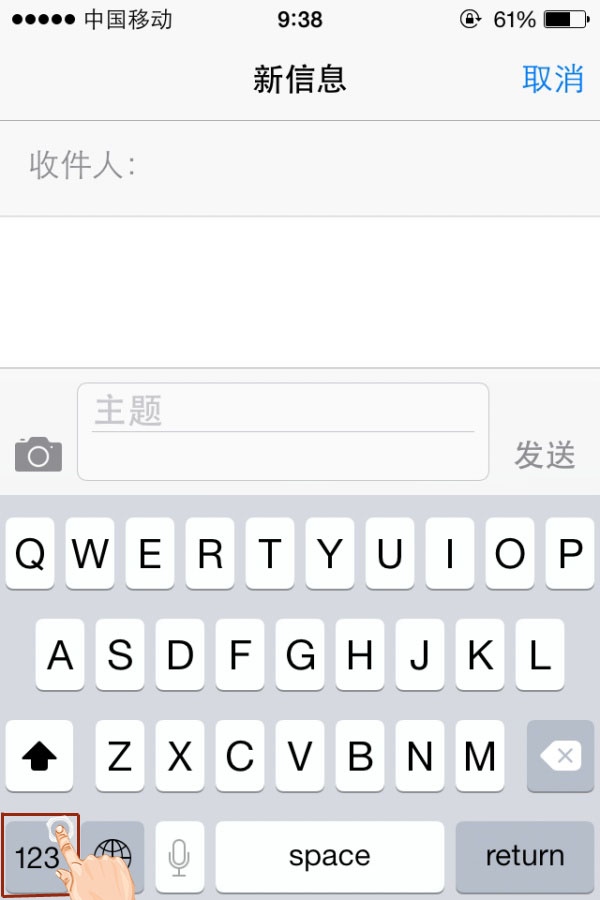Start voice dictation with microphone key
Image resolution: width=600 pixels, height=900 pixels.
[180, 857]
